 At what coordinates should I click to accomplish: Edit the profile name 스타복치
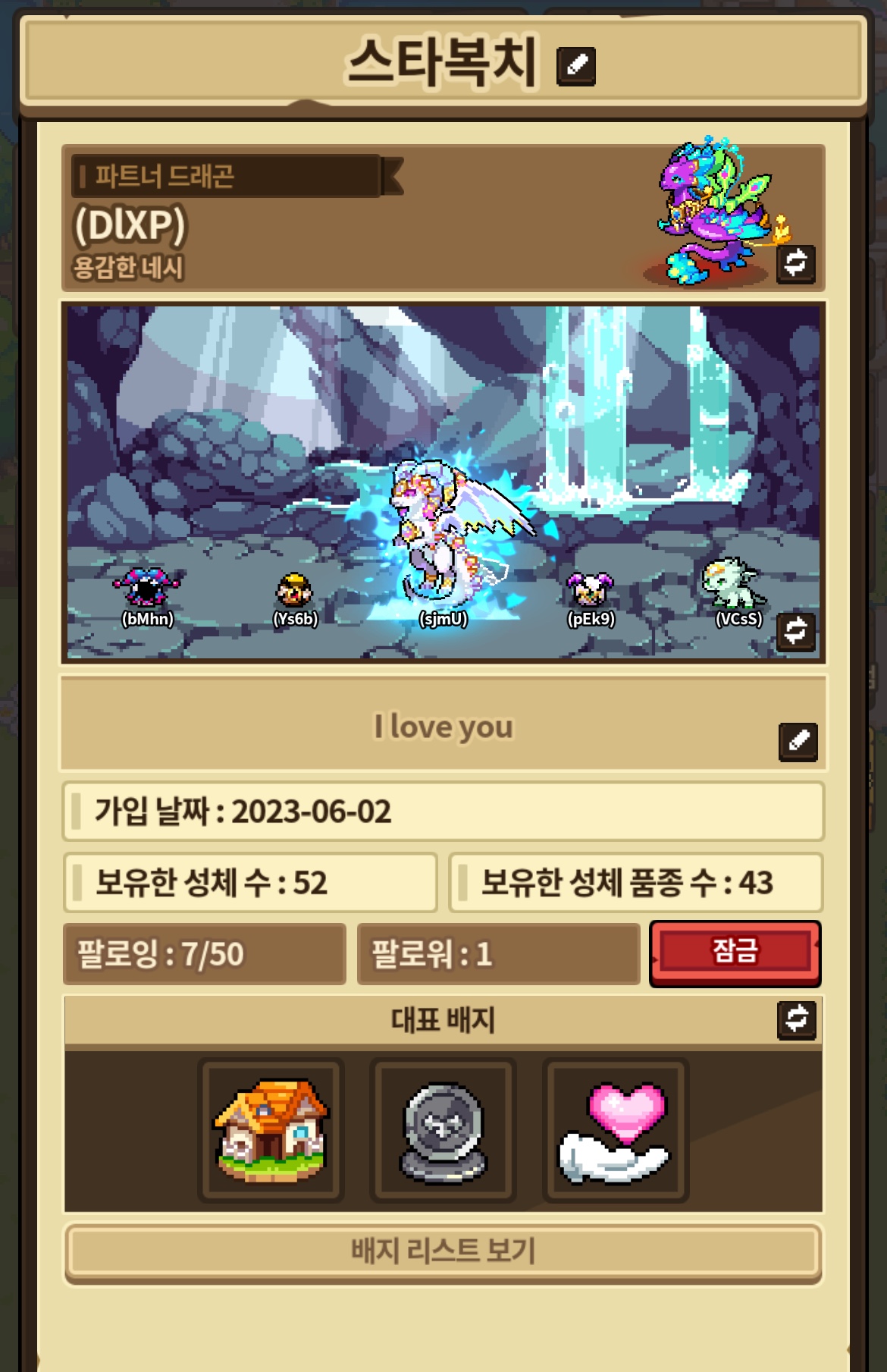tap(576, 66)
